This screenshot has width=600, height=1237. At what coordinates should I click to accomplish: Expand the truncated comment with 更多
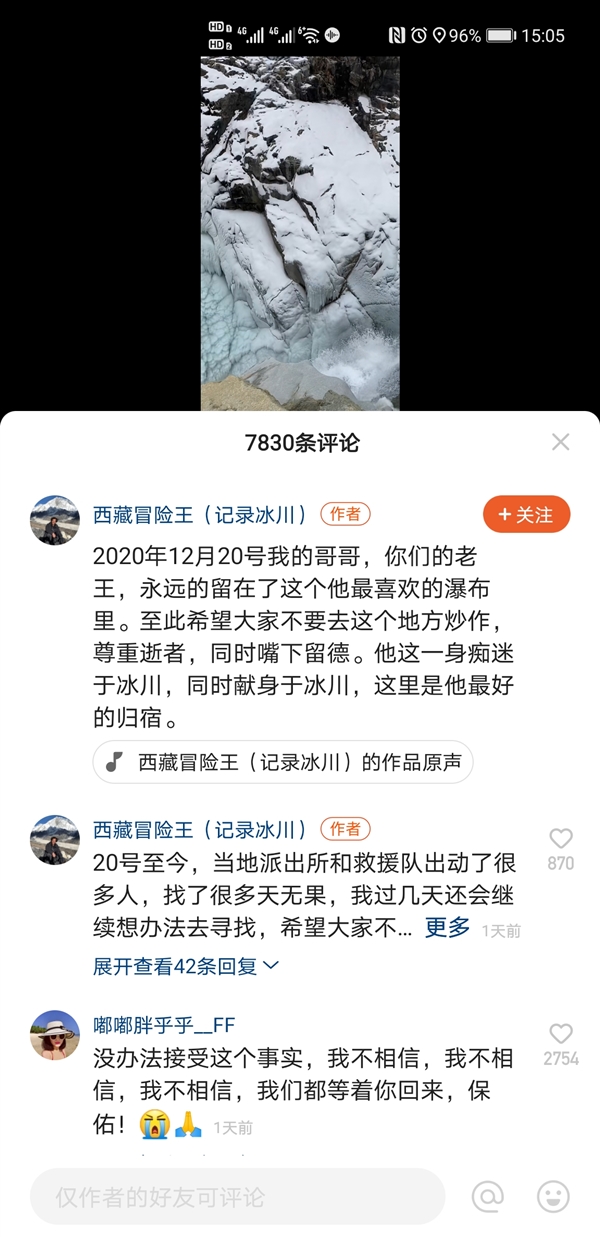click(447, 927)
